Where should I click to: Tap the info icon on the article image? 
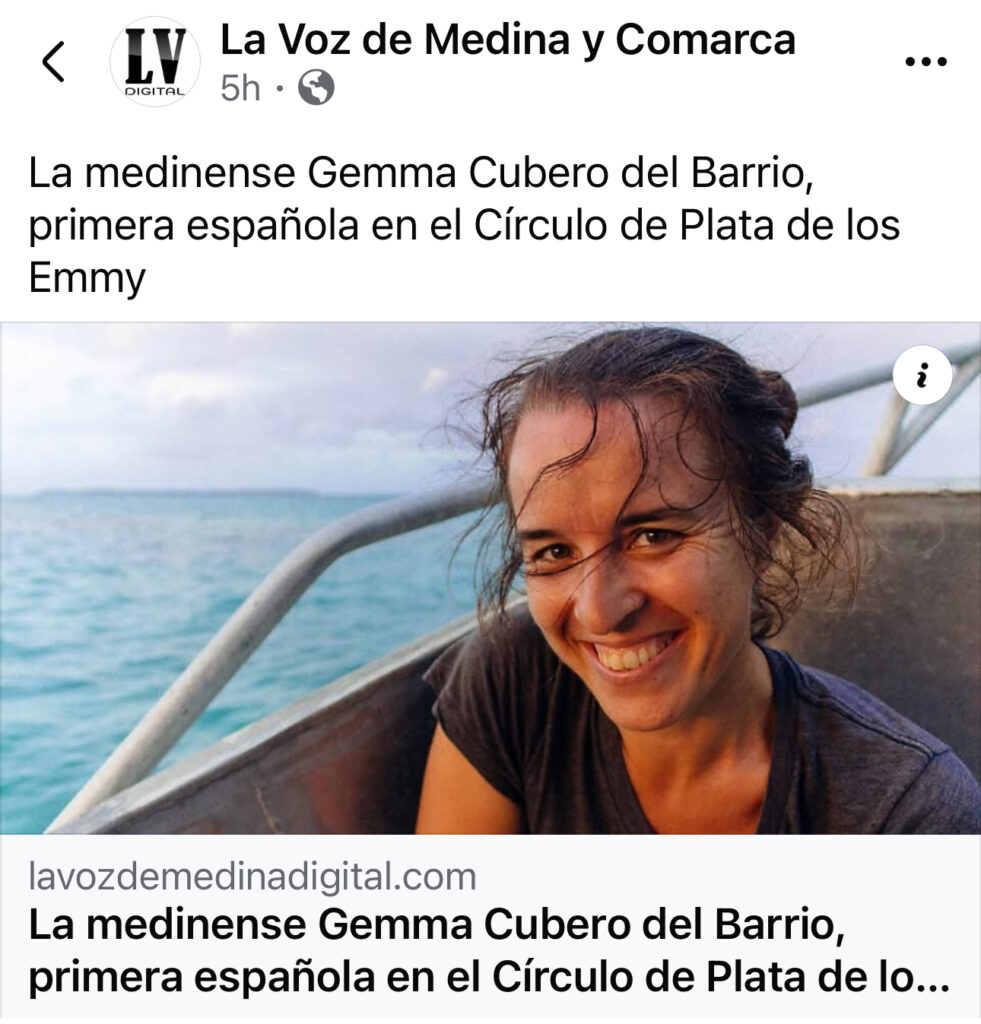click(921, 375)
